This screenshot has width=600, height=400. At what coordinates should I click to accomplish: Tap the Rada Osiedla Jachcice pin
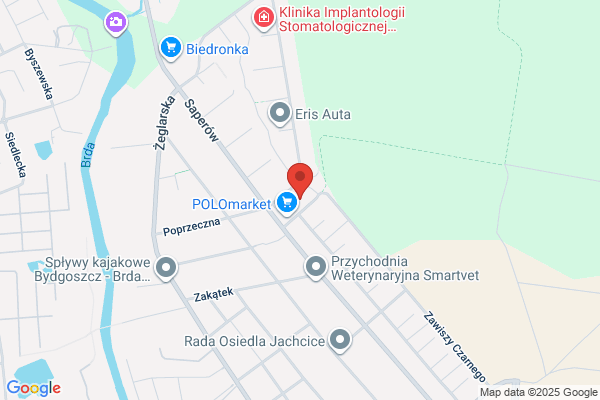click(x=340, y=340)
